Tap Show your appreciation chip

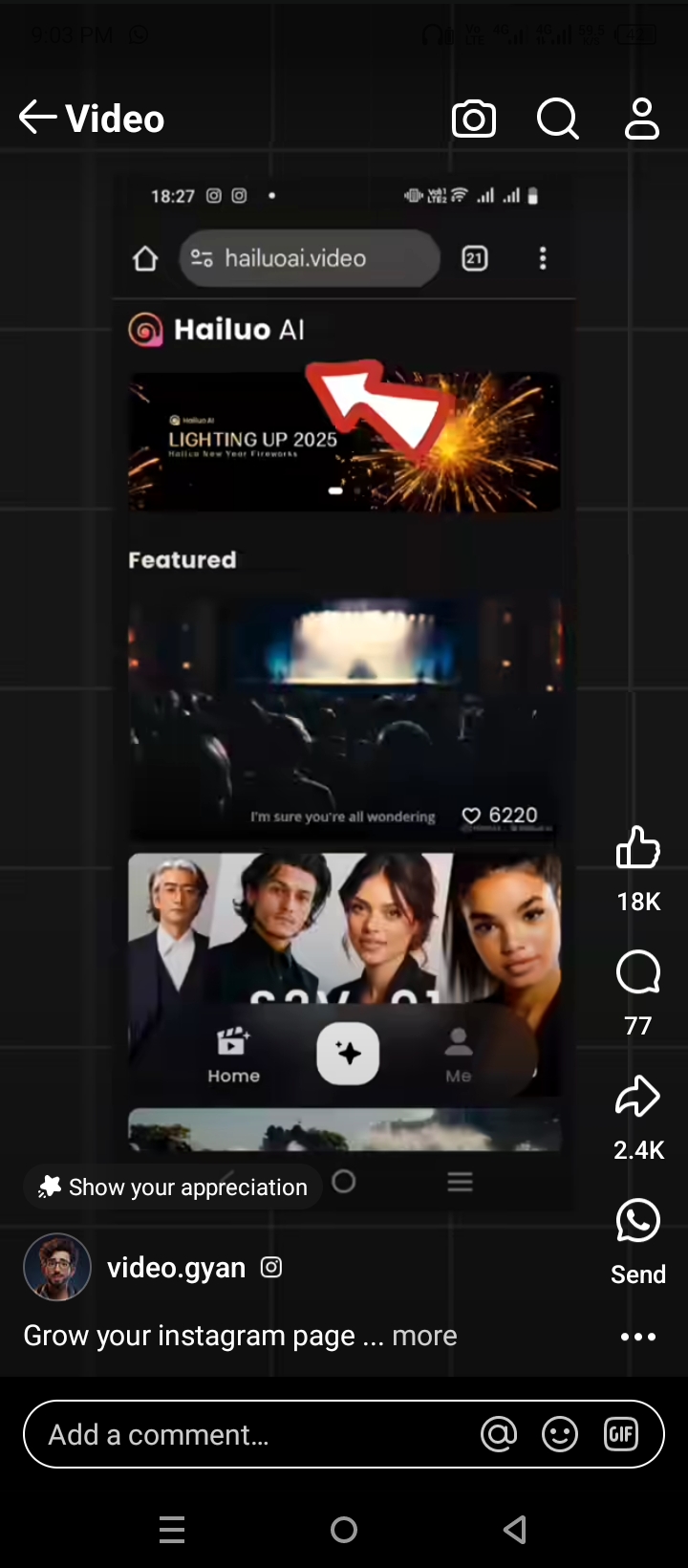tap(173, 1187)
